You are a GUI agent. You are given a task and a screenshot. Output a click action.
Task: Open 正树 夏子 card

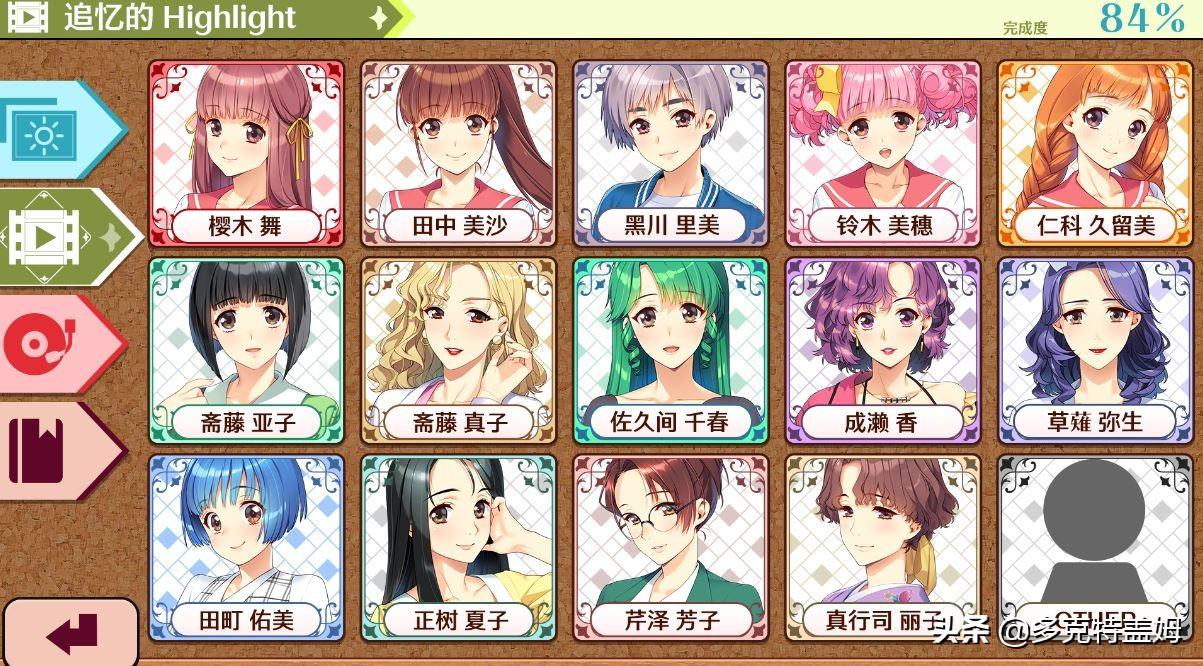pos(458,547)
